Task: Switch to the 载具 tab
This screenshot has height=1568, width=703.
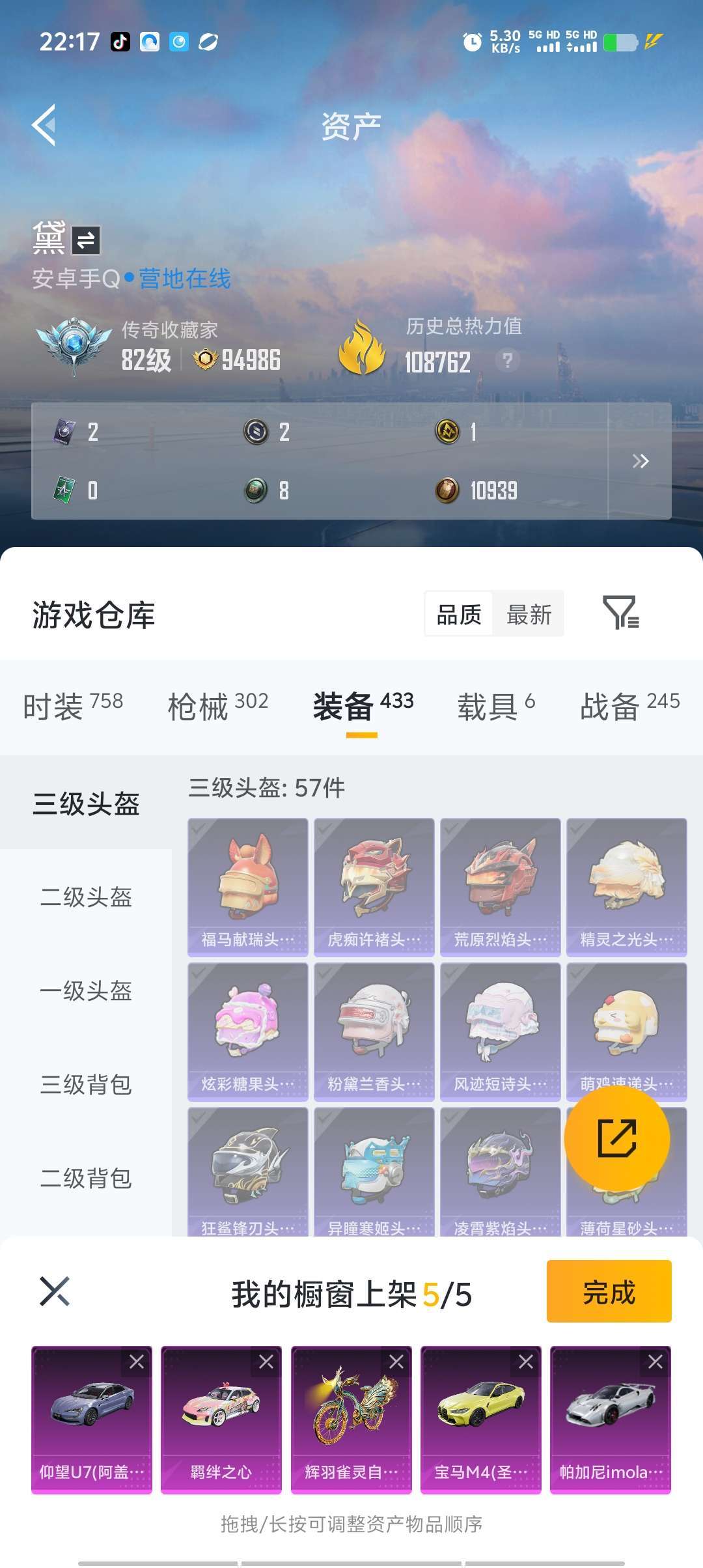Action: (496, 706)
